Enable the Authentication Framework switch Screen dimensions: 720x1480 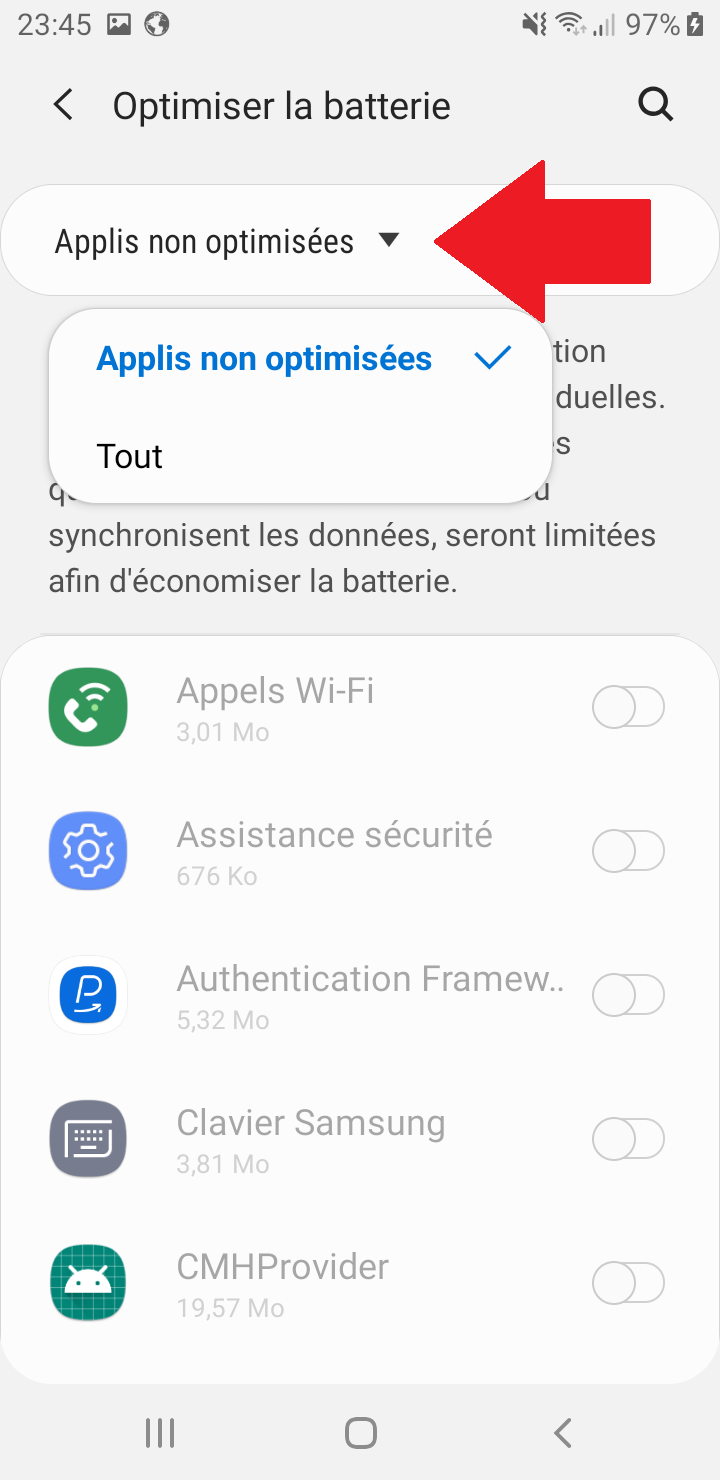pyautogui.click(x=628, y=996)
